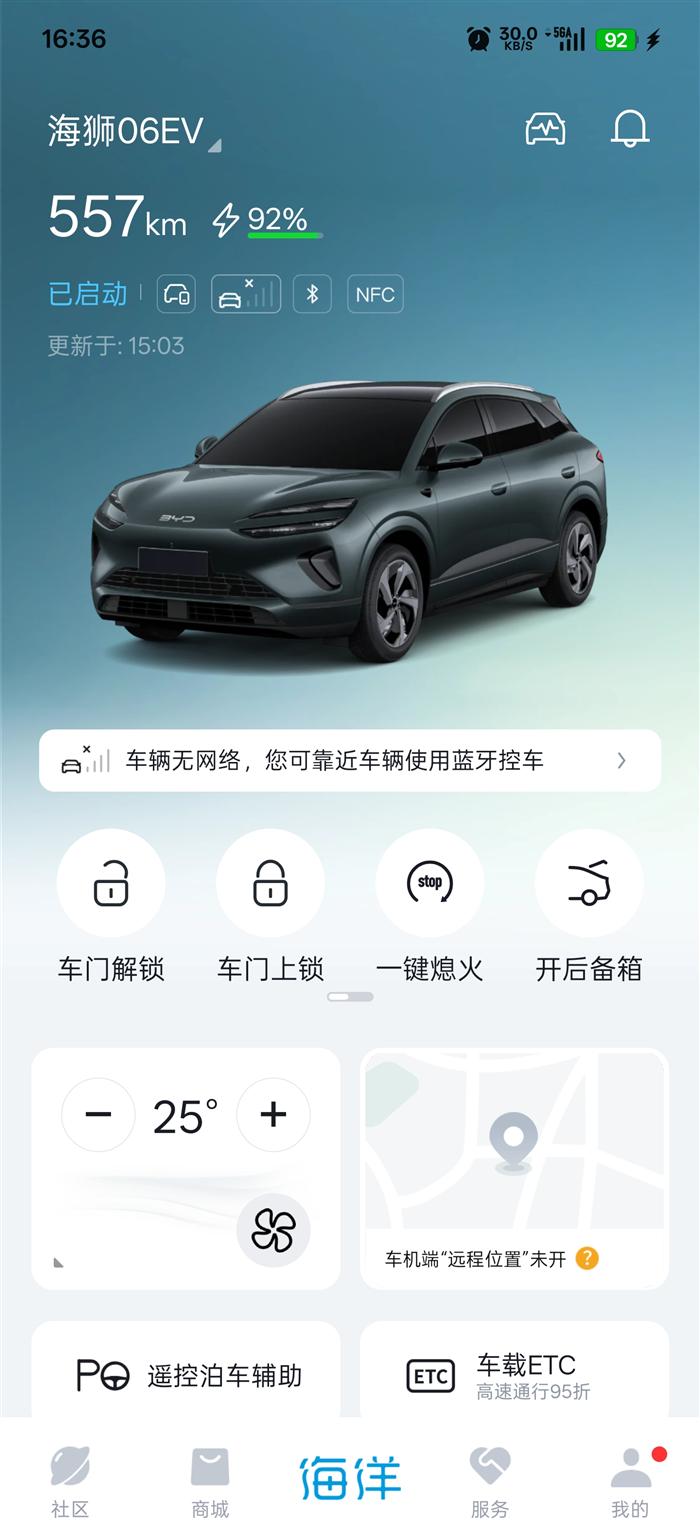Turn on the air conditioner fan
This screenshot has width=700, height=1540.
pyautogui.click(x=273, y=1230)
